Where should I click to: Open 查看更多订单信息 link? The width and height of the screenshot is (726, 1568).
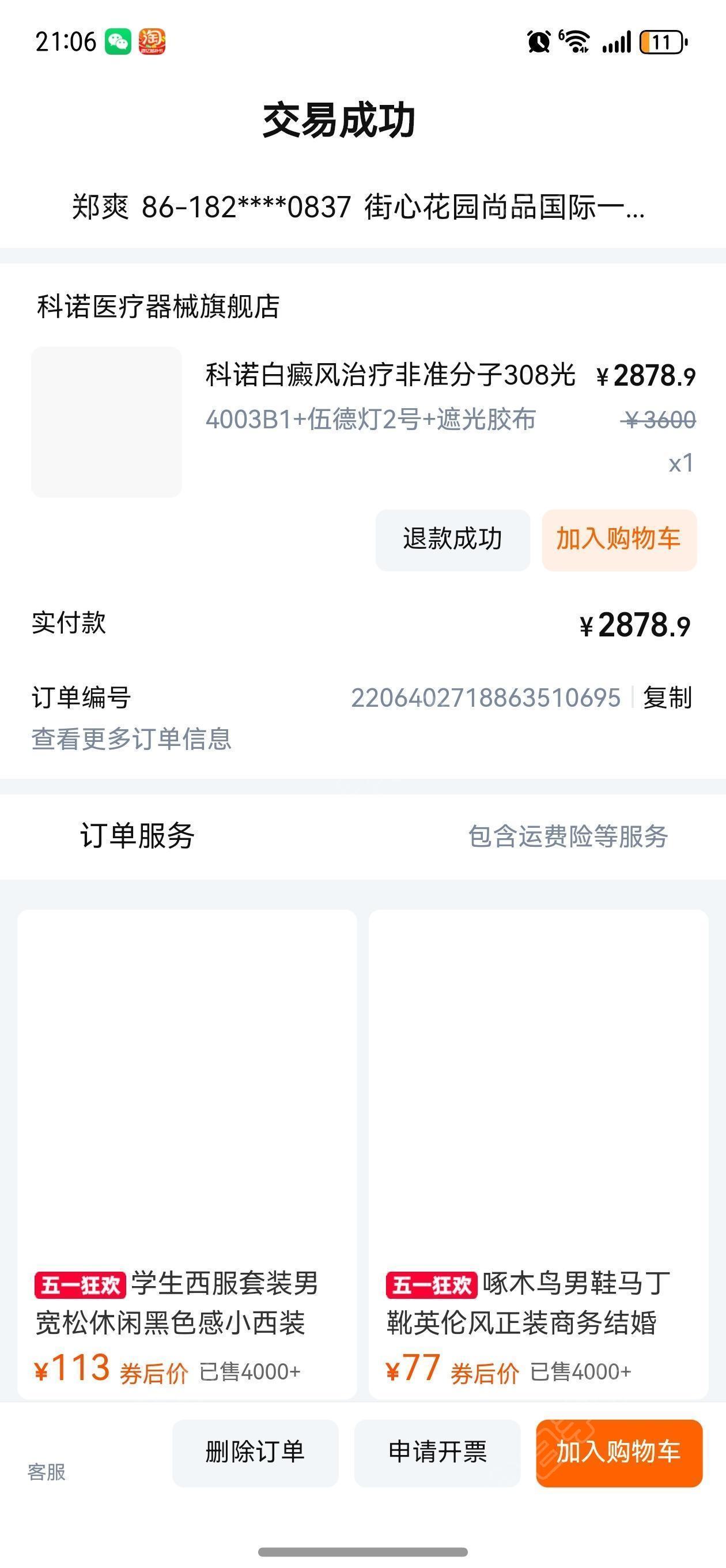(x=131, y=739)
